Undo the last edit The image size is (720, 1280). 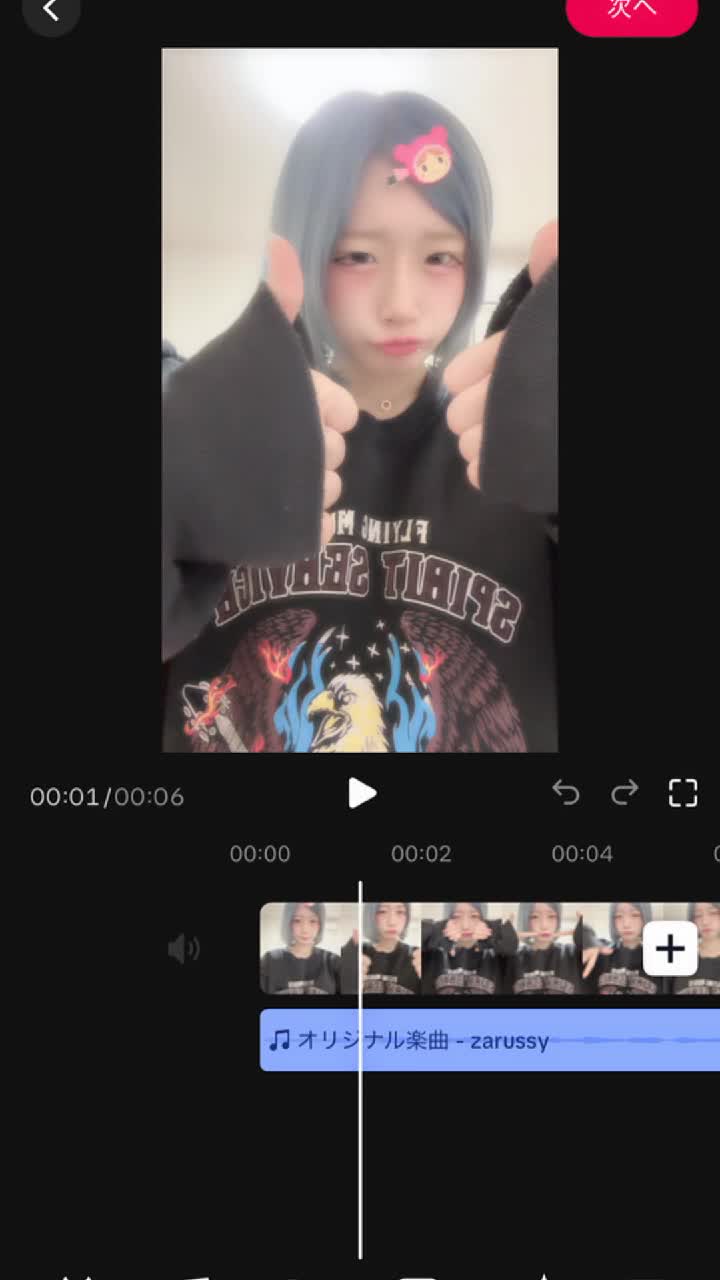[x=566, y=794]
